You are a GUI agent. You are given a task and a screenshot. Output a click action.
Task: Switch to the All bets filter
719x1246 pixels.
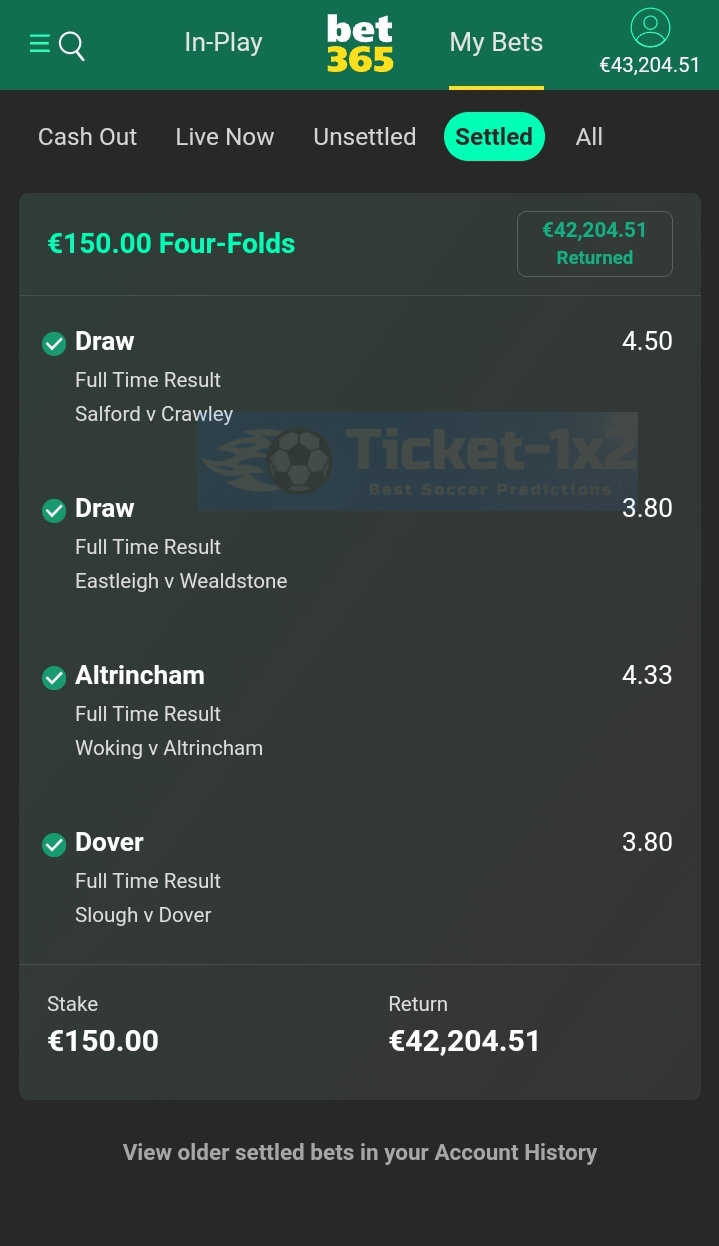[589, 137]
